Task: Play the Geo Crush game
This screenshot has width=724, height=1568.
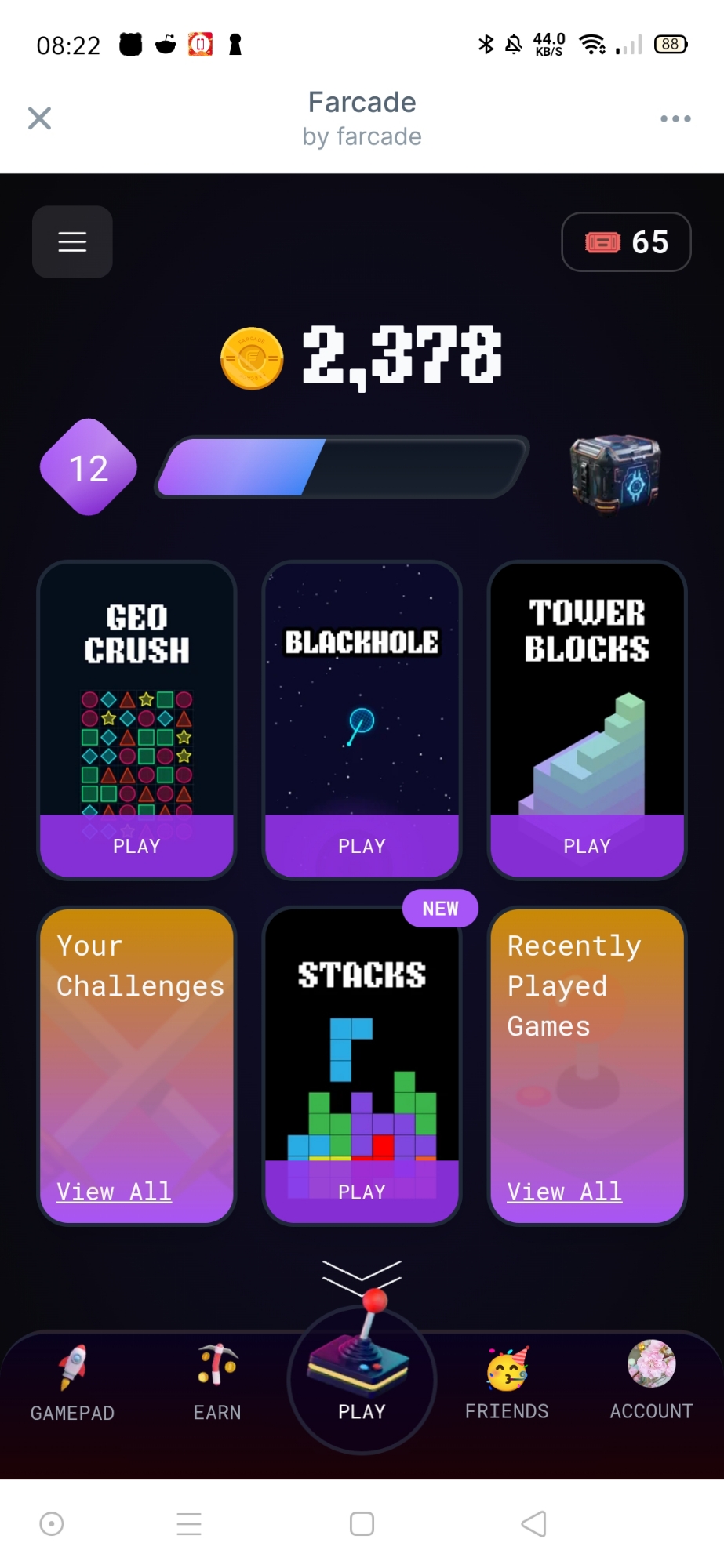Action: [136, 845]
